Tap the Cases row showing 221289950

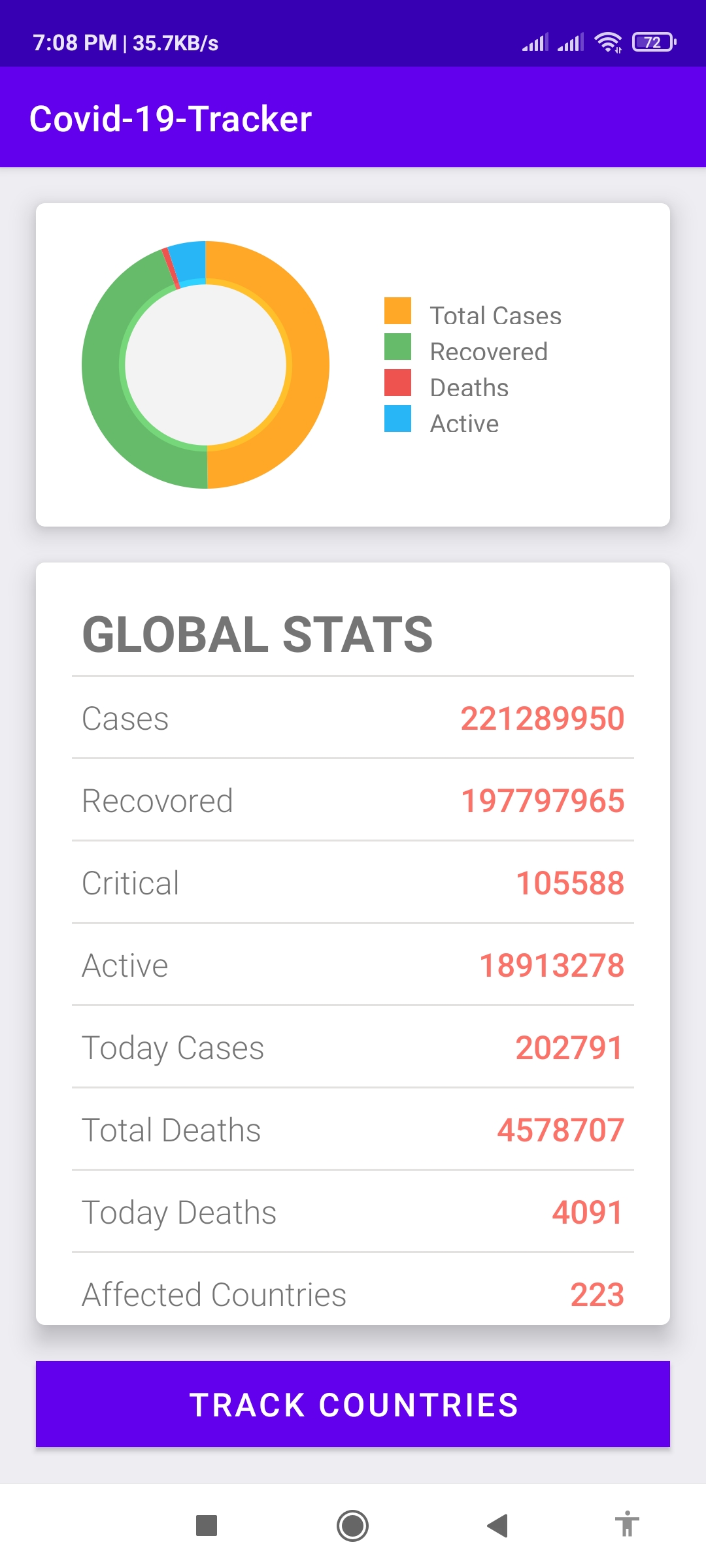[x=353, y=719]
